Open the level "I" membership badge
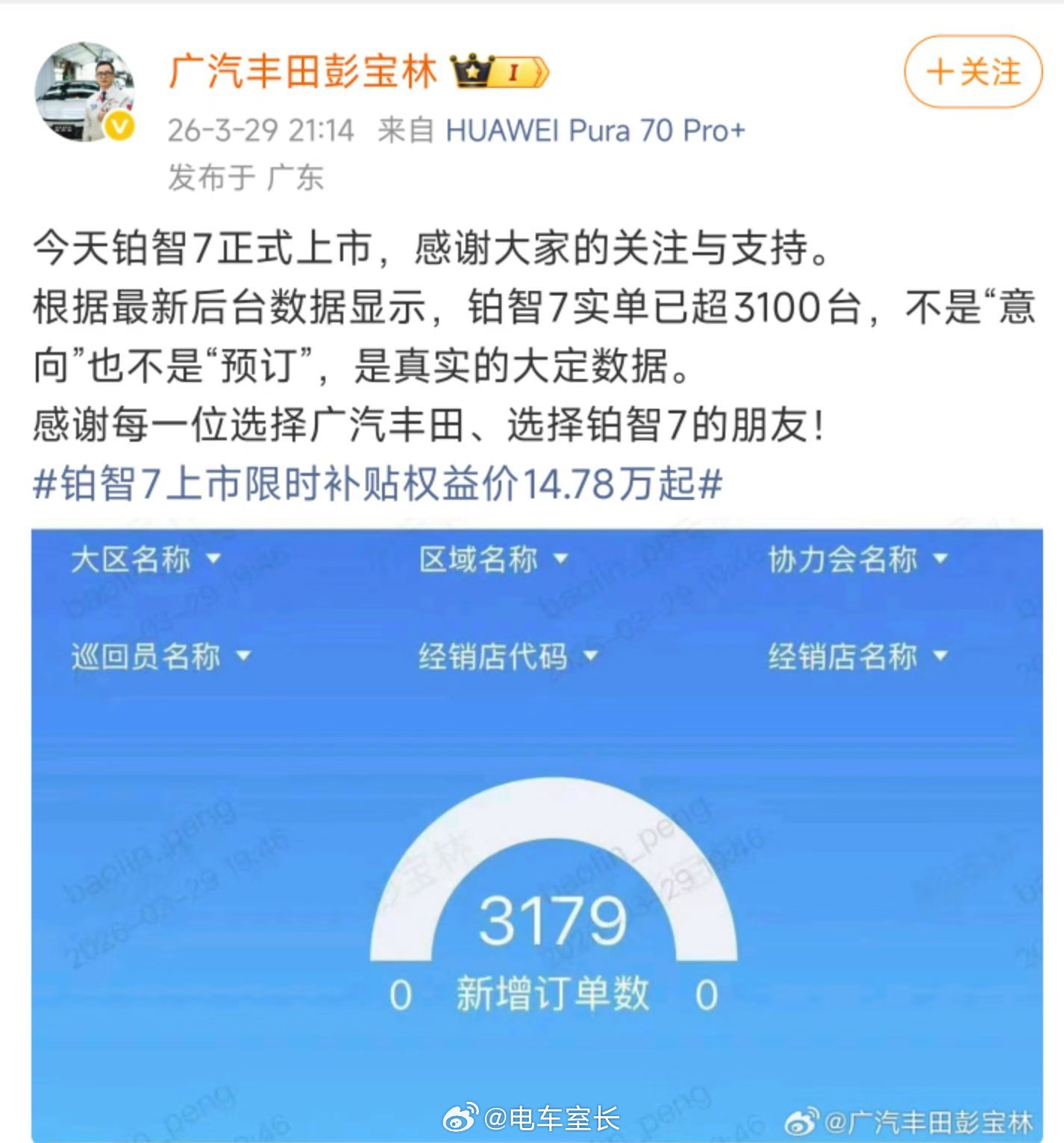1064x1143 pixels. [518, 71]
